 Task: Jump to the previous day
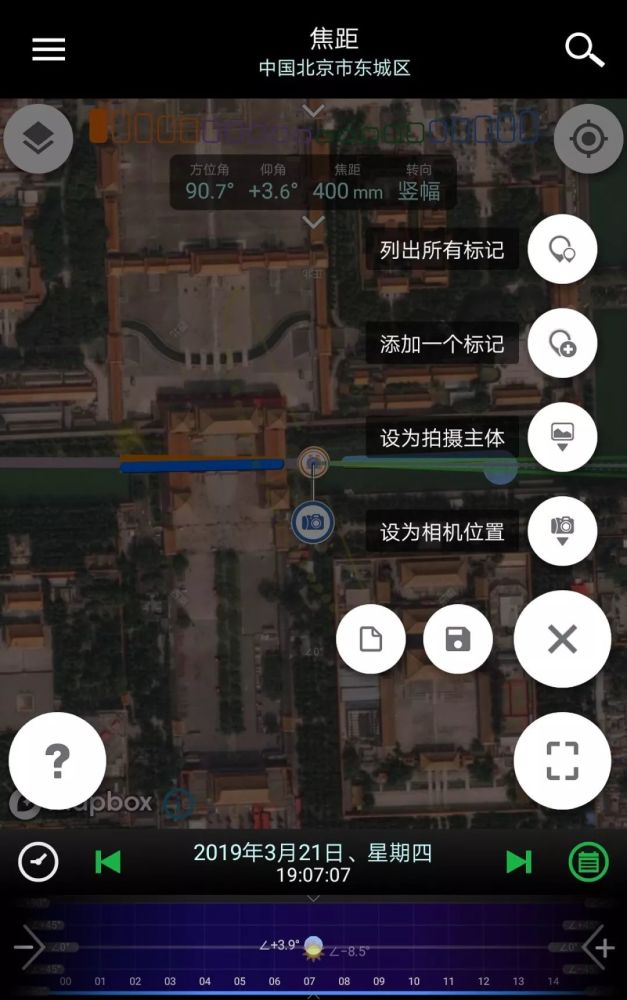coord(108,862)
